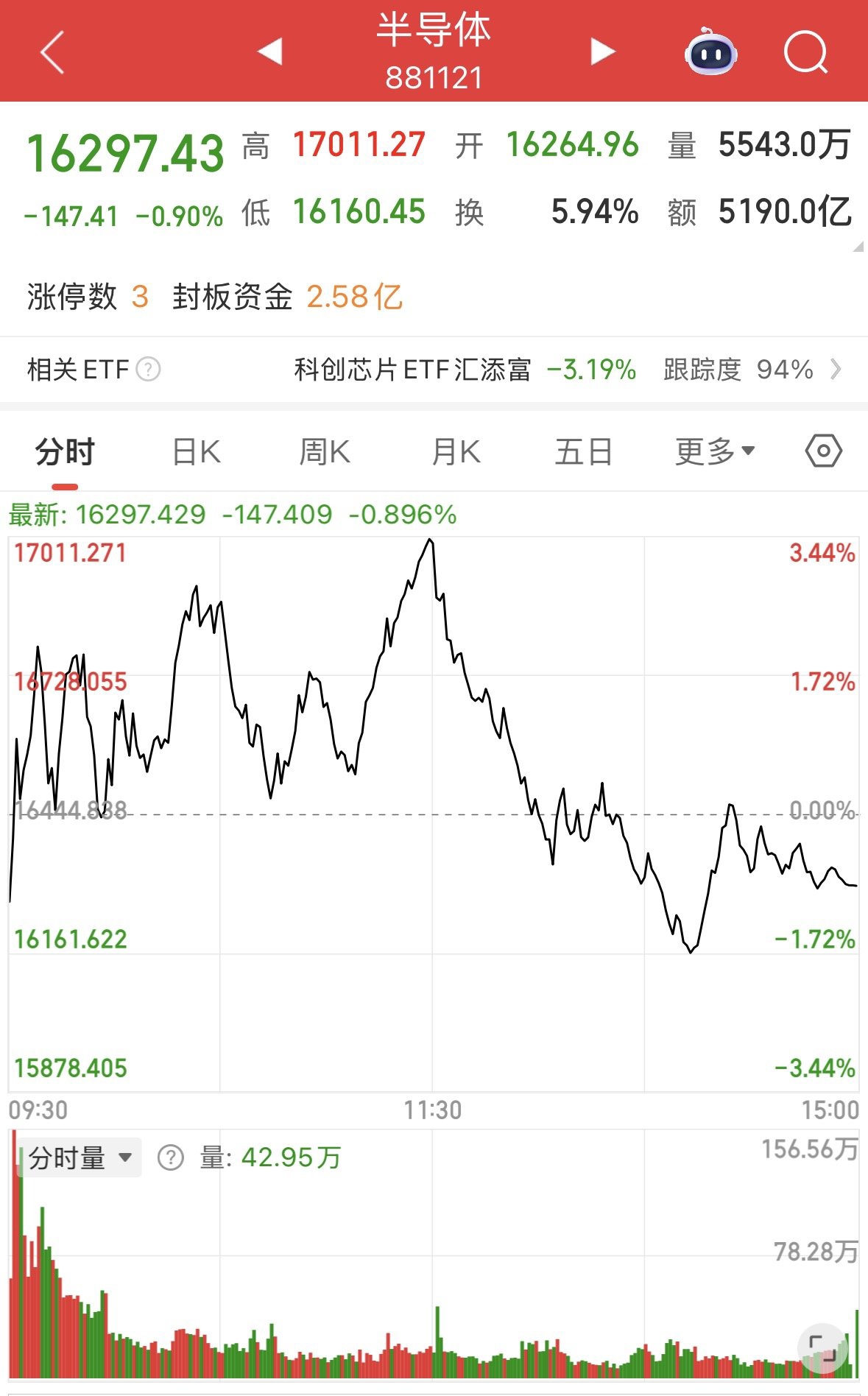The height and width of the screenshot is (1396, 868).
Task: Go back using the top-left arrow
Action: coord(52,52)
